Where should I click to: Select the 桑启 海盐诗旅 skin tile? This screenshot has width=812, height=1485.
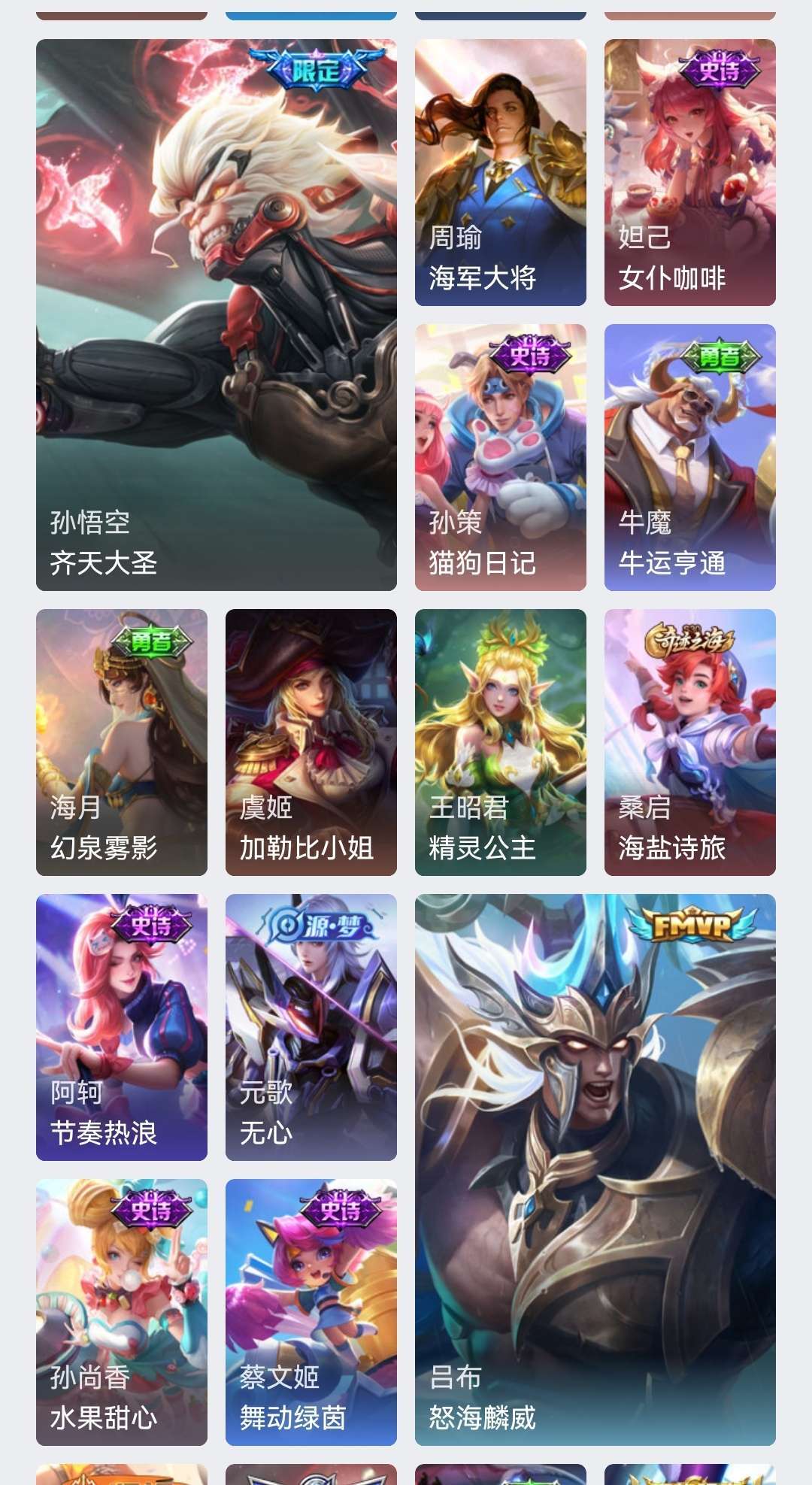[x=690, y=742]
